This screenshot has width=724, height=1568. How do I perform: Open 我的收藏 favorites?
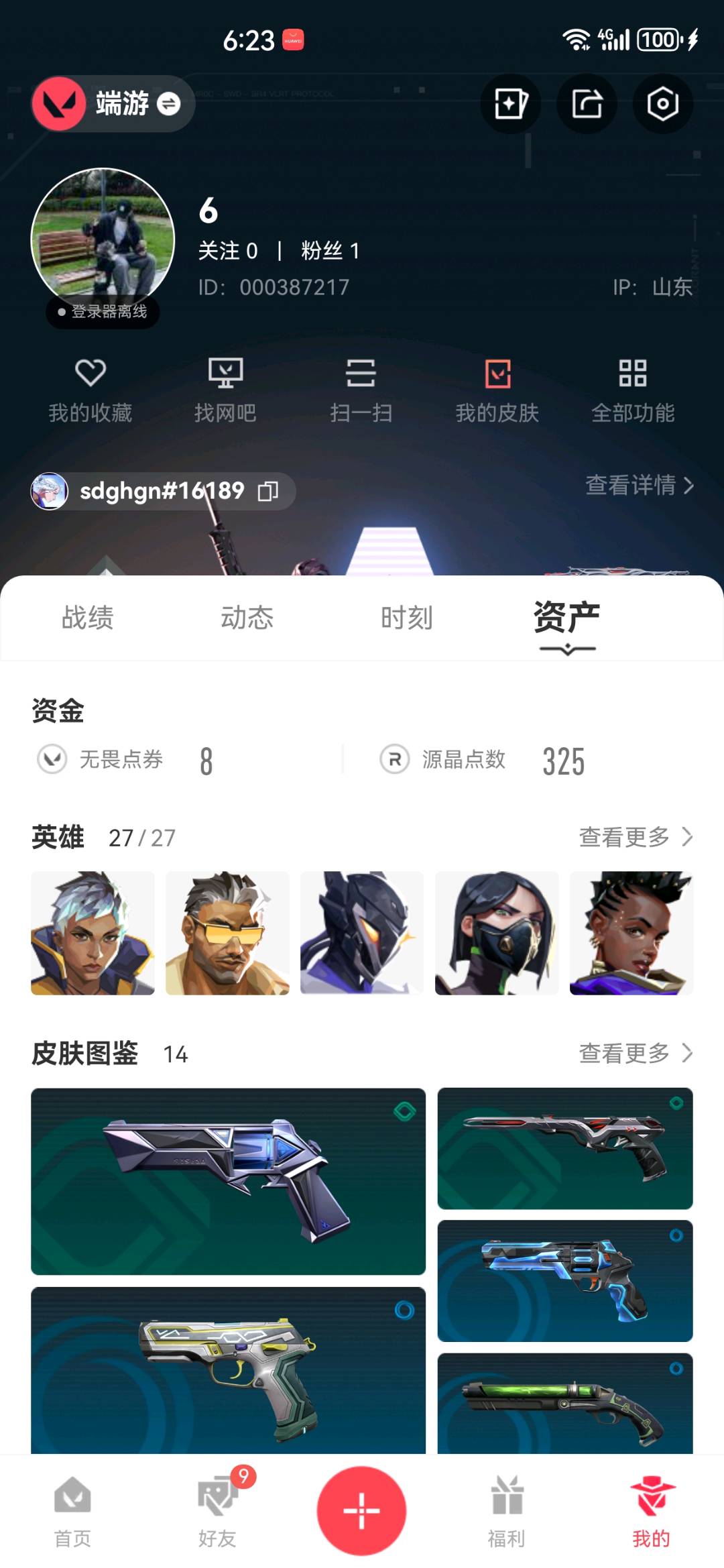pos(90,390)
